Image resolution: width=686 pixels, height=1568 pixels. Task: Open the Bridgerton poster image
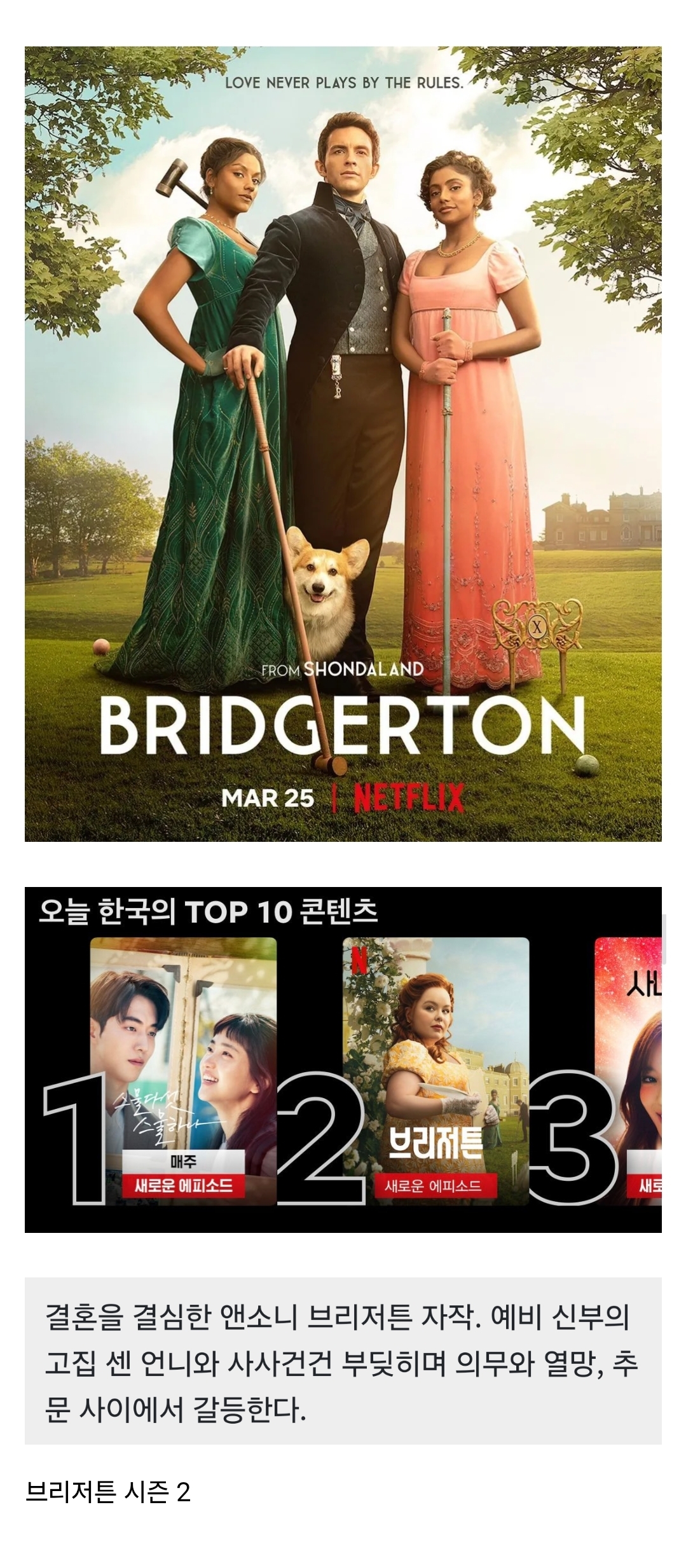[343, 444]
